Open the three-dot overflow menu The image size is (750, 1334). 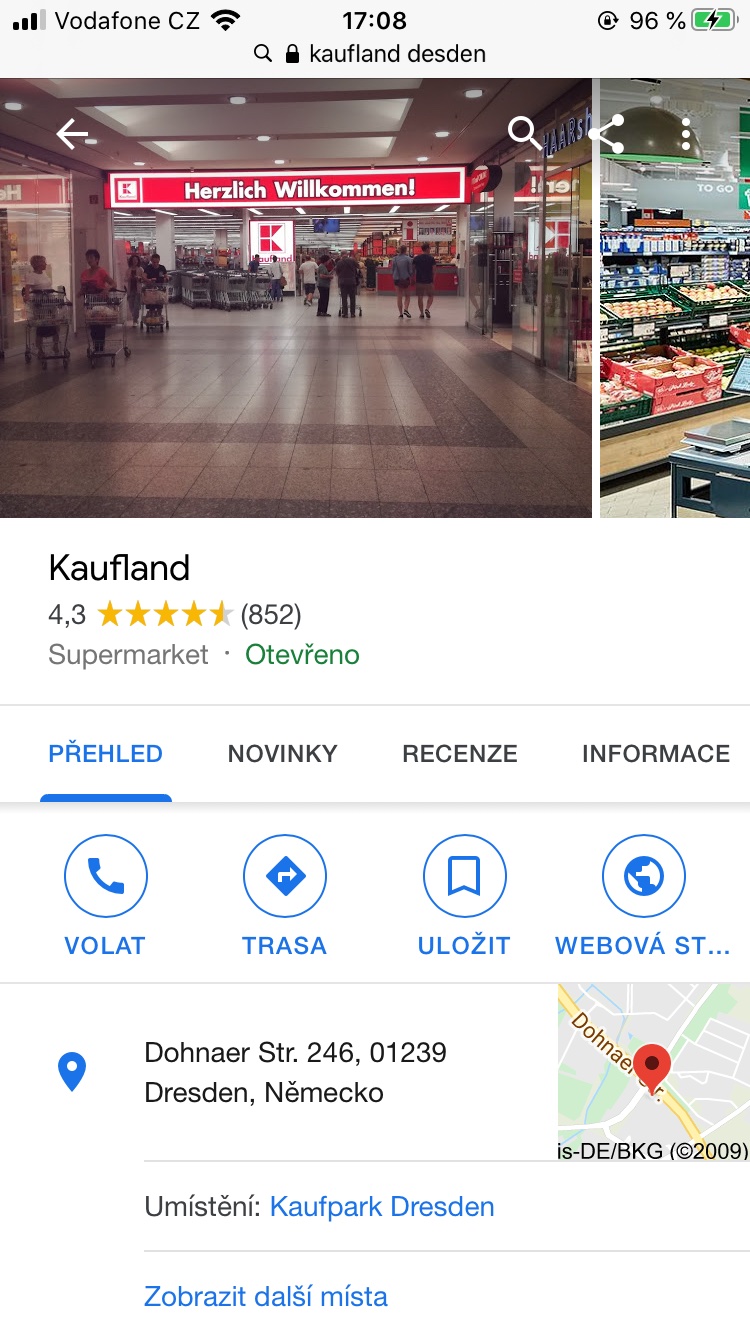(x=686, y=133)
